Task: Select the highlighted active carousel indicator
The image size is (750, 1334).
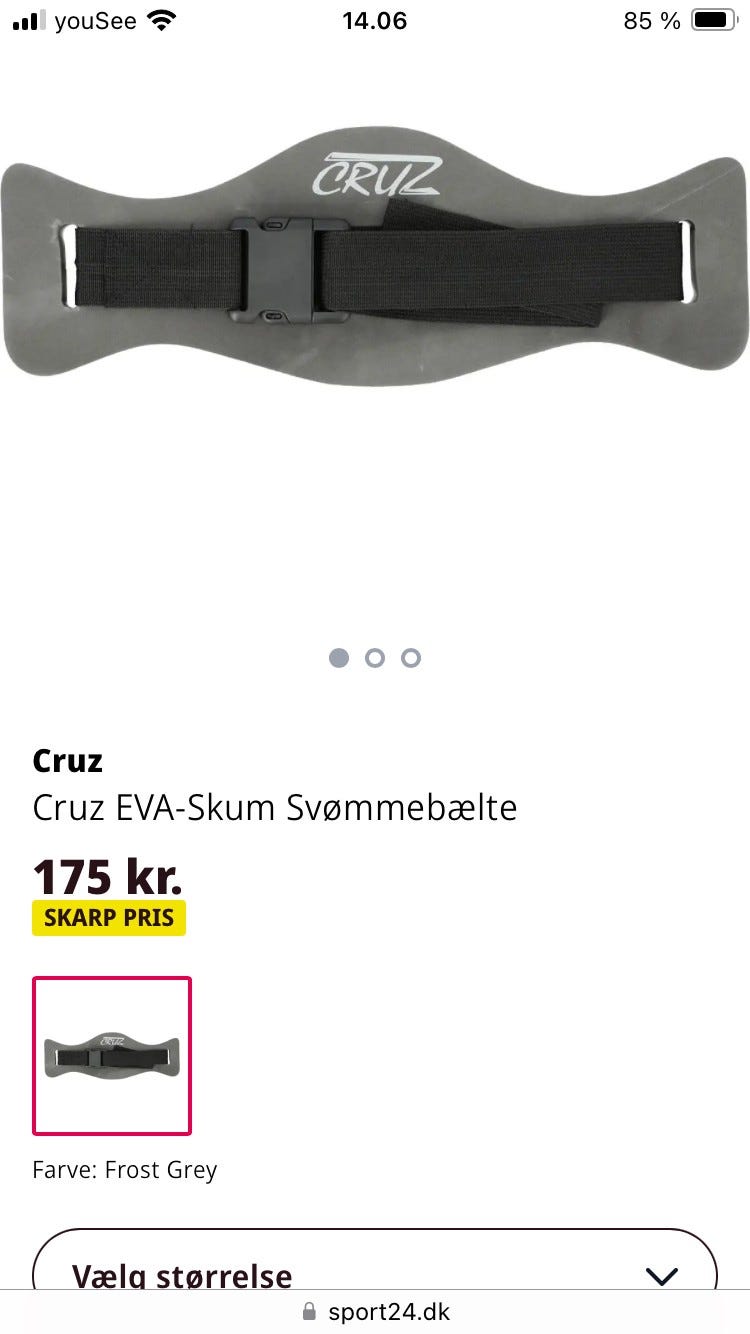Action: (x=339, y=658)
